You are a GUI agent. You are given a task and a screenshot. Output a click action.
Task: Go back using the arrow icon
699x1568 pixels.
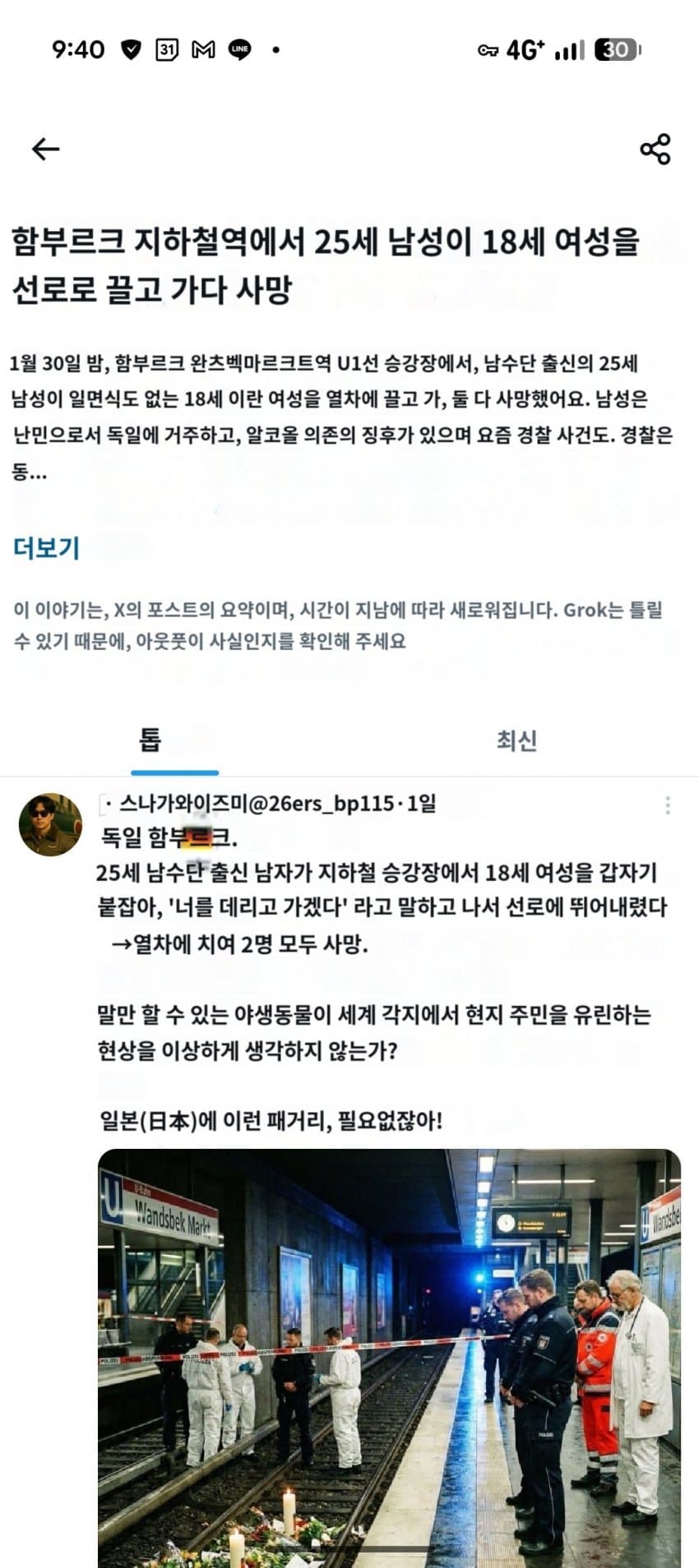pyautogui.click(x=45, y=149)
